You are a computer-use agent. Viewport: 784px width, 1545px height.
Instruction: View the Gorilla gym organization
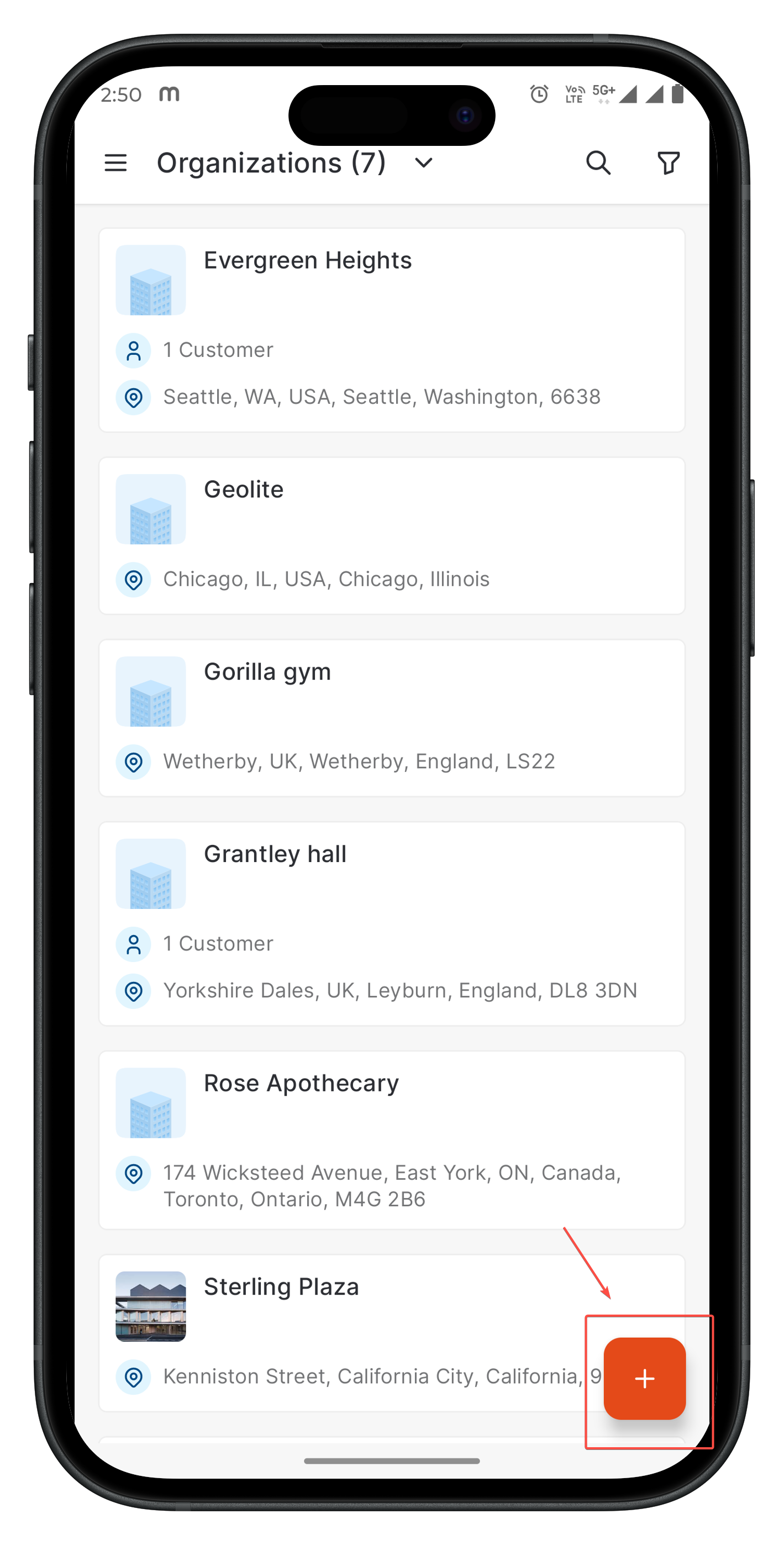[391, 717]
